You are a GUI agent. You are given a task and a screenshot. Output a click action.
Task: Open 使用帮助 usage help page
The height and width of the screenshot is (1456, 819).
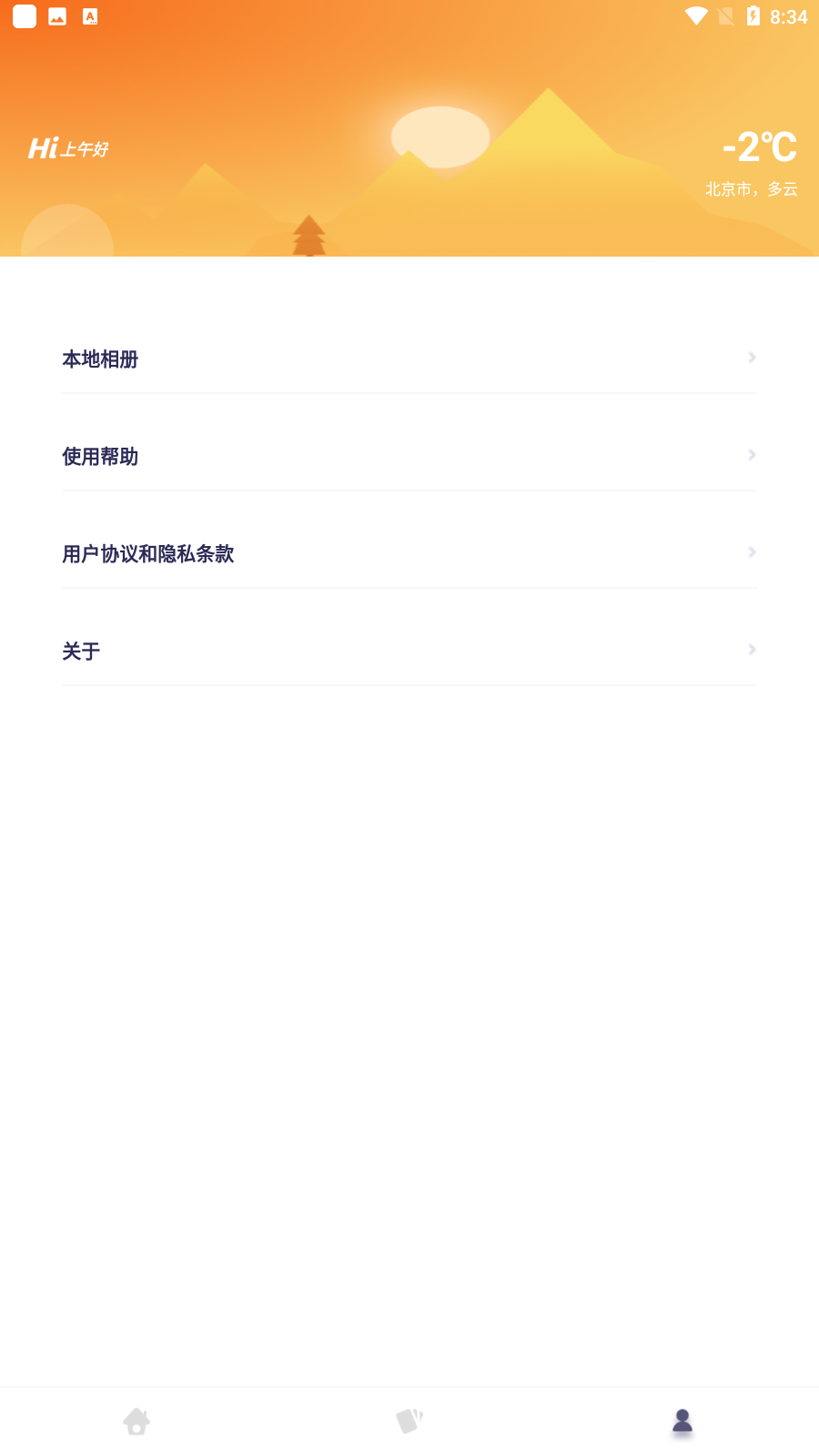point(100,457)
